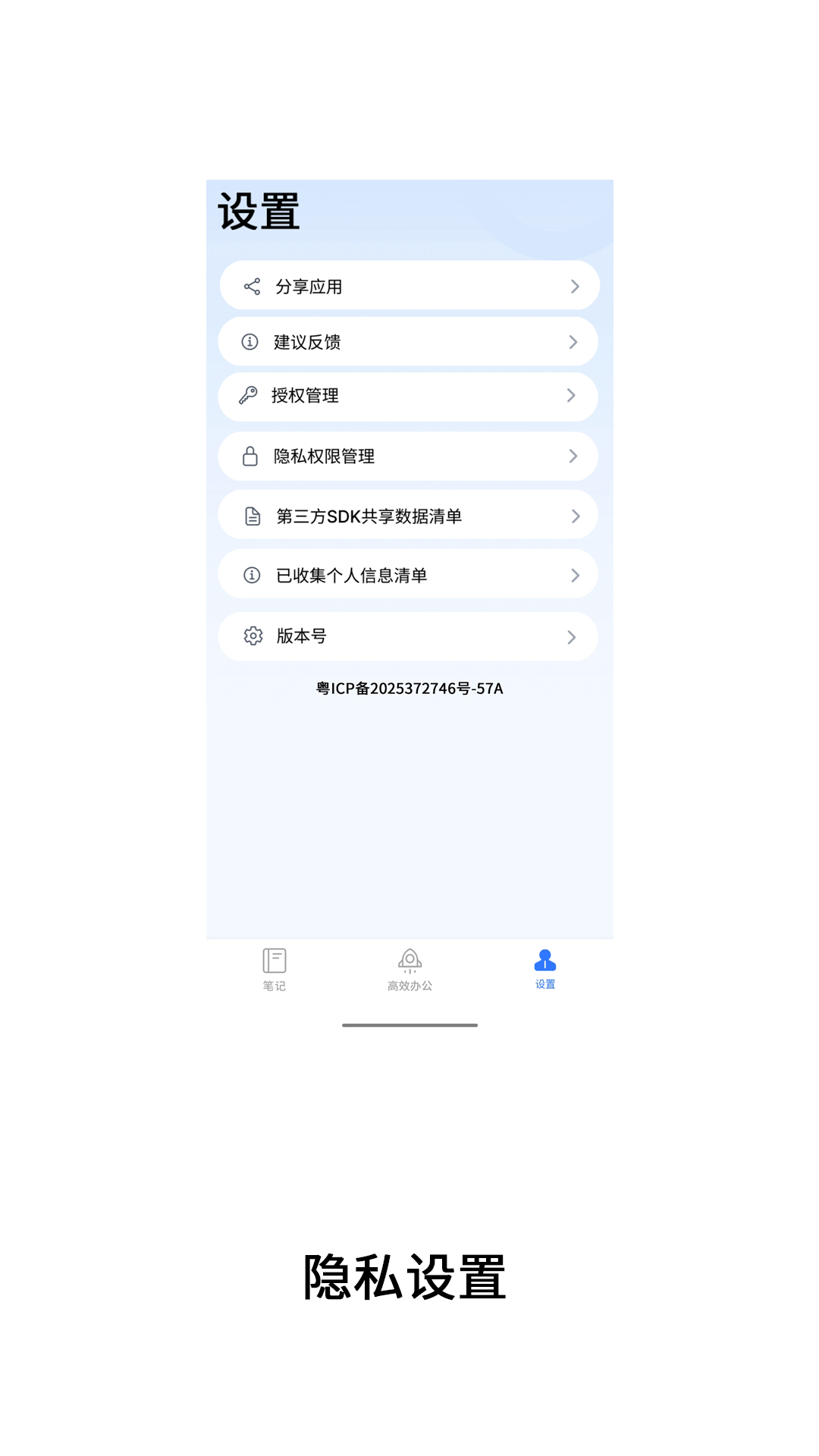Click the info icon beside 已收集个人信息清单

[x=250, y=574]
